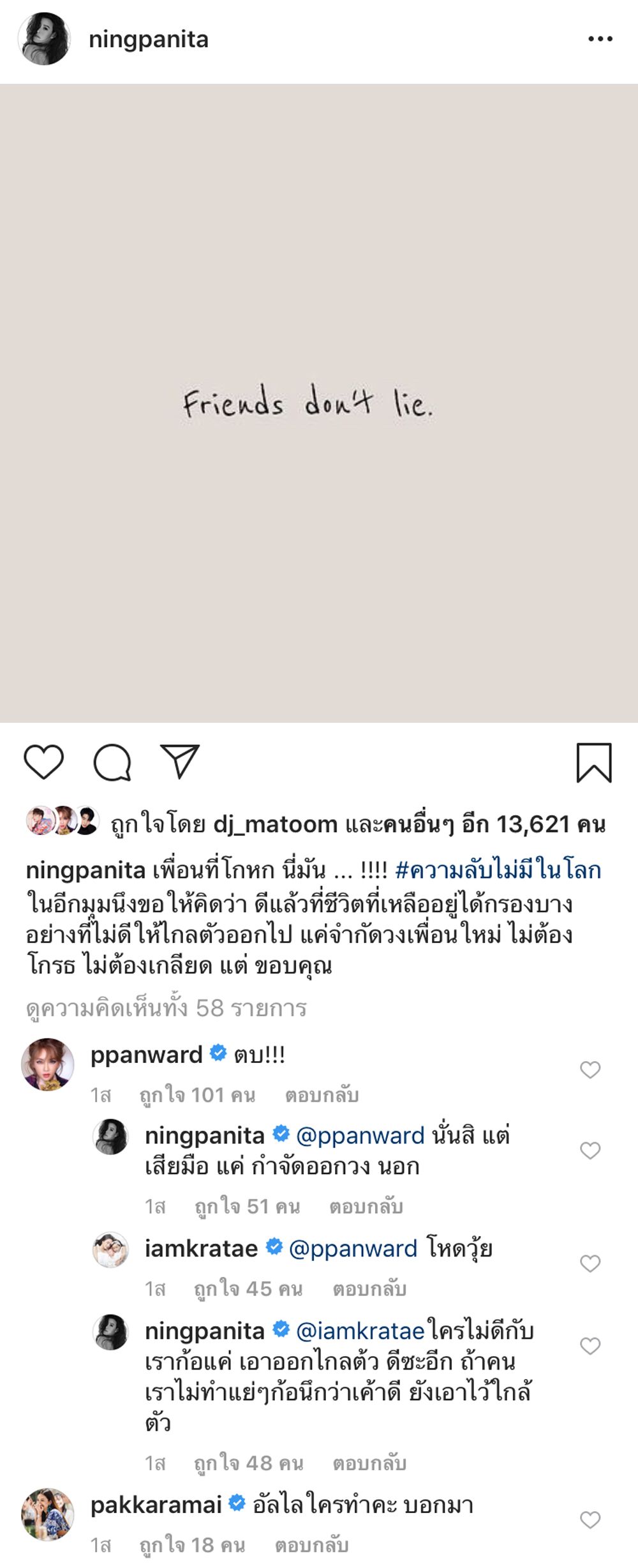638x1568 pixels.
Task: Like ningpanita's reply mentioning @iamkratae
Action: pyautogui.click(x=590, y=1346)
